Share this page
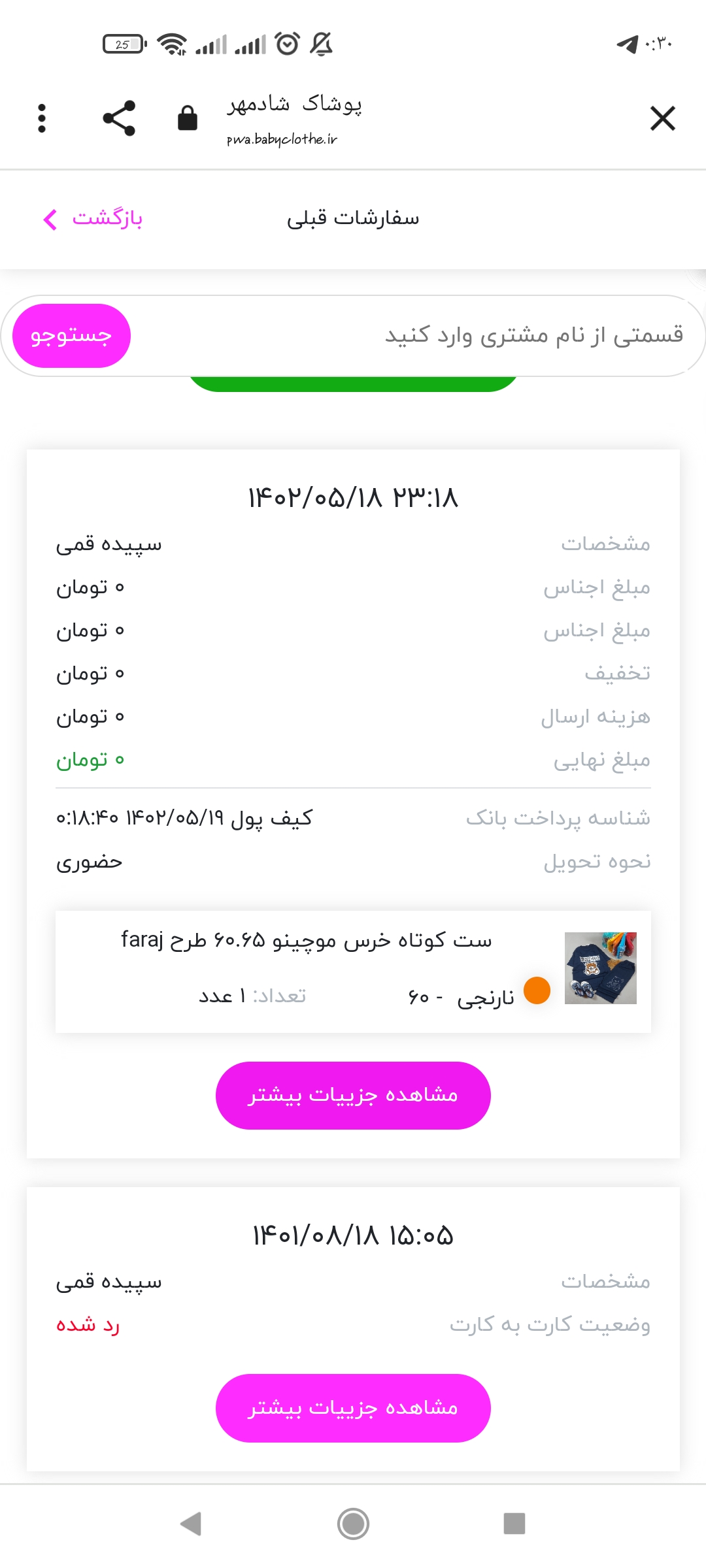The width and height of the screenshot is (706, 1568). pyautogui.click(x=119, y=118)
